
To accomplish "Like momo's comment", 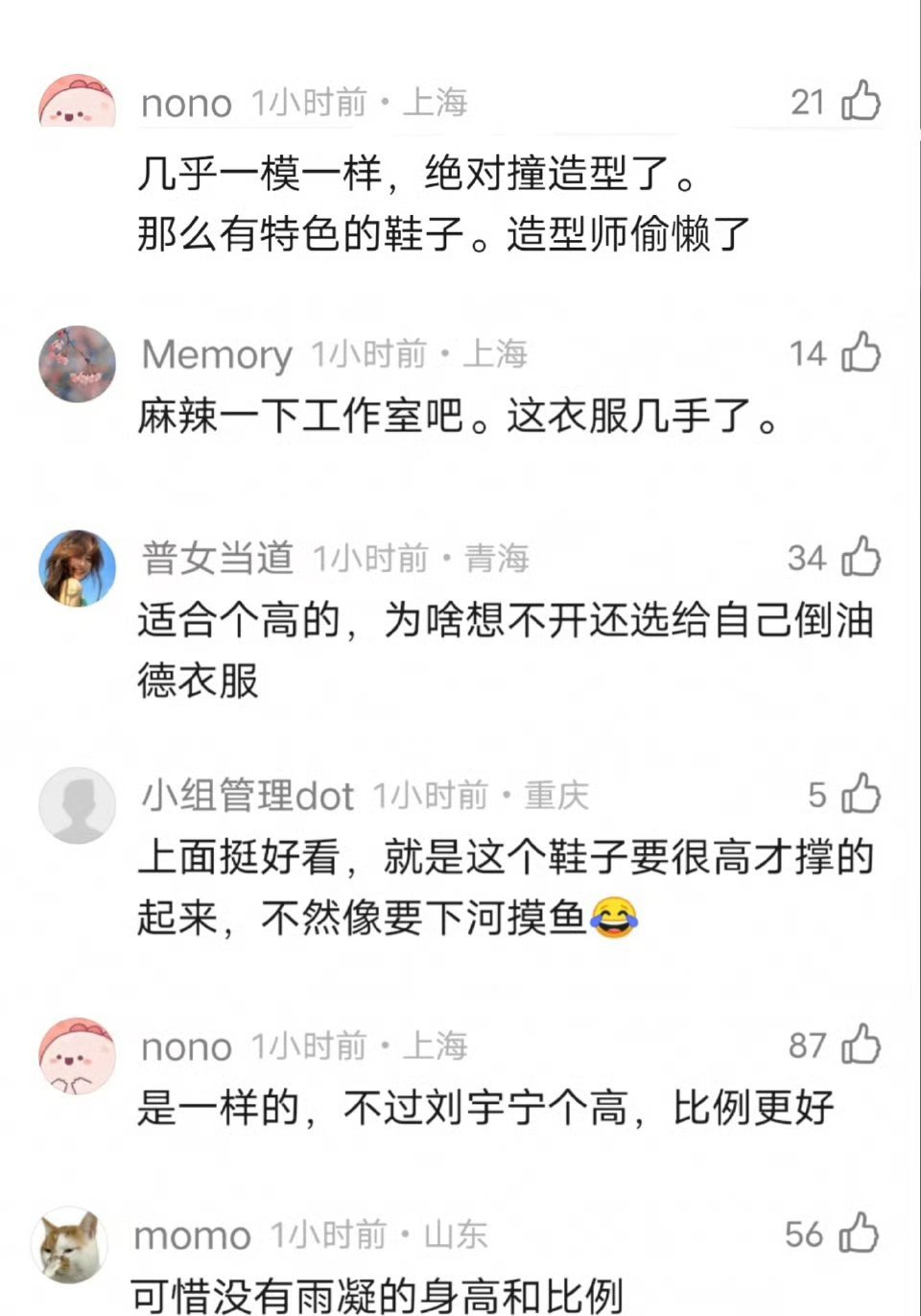I will click(859, 1233).
